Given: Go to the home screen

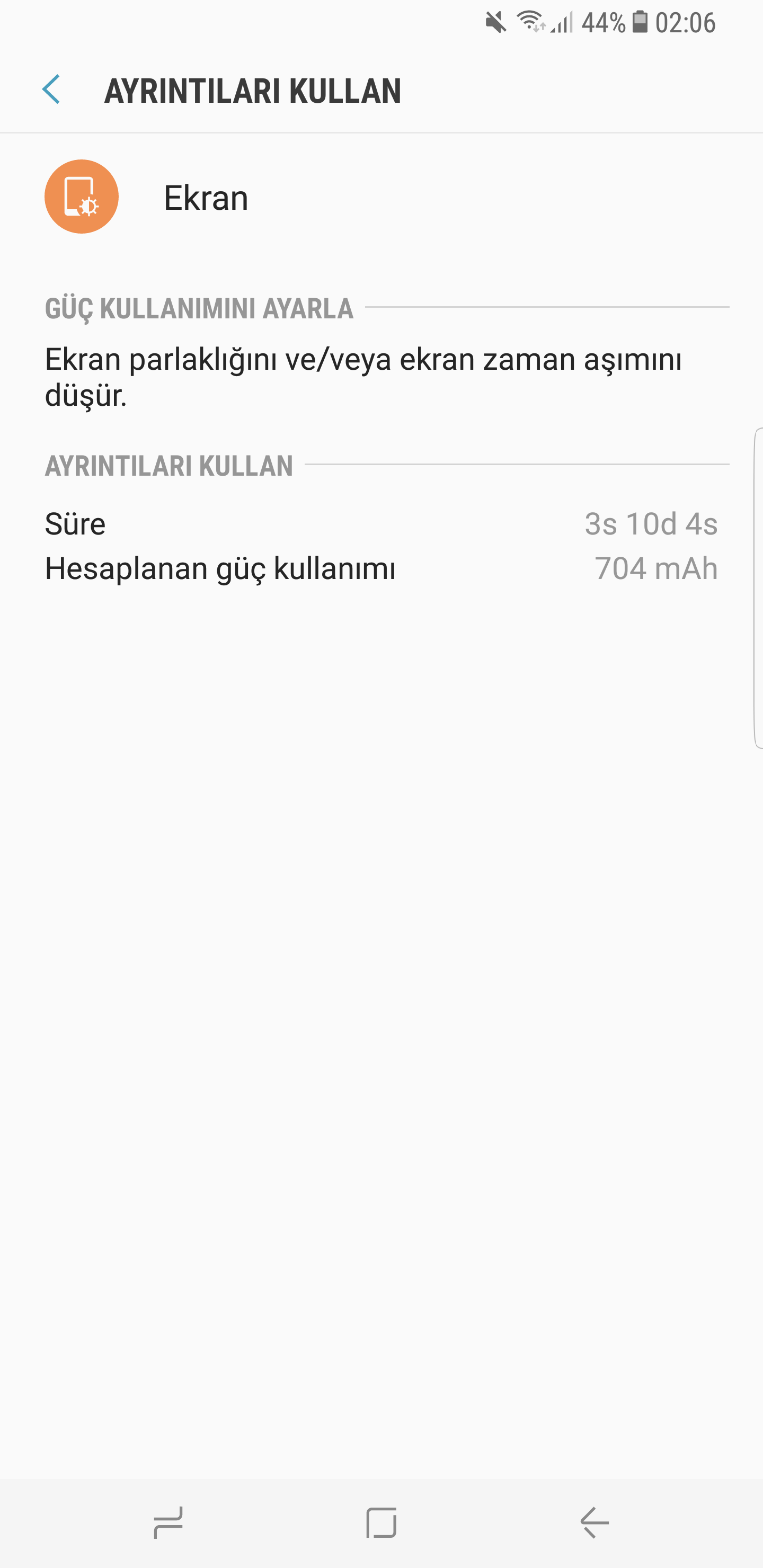Looking at the screenshot, I should pyautogui.click(x=381, y=1523).
